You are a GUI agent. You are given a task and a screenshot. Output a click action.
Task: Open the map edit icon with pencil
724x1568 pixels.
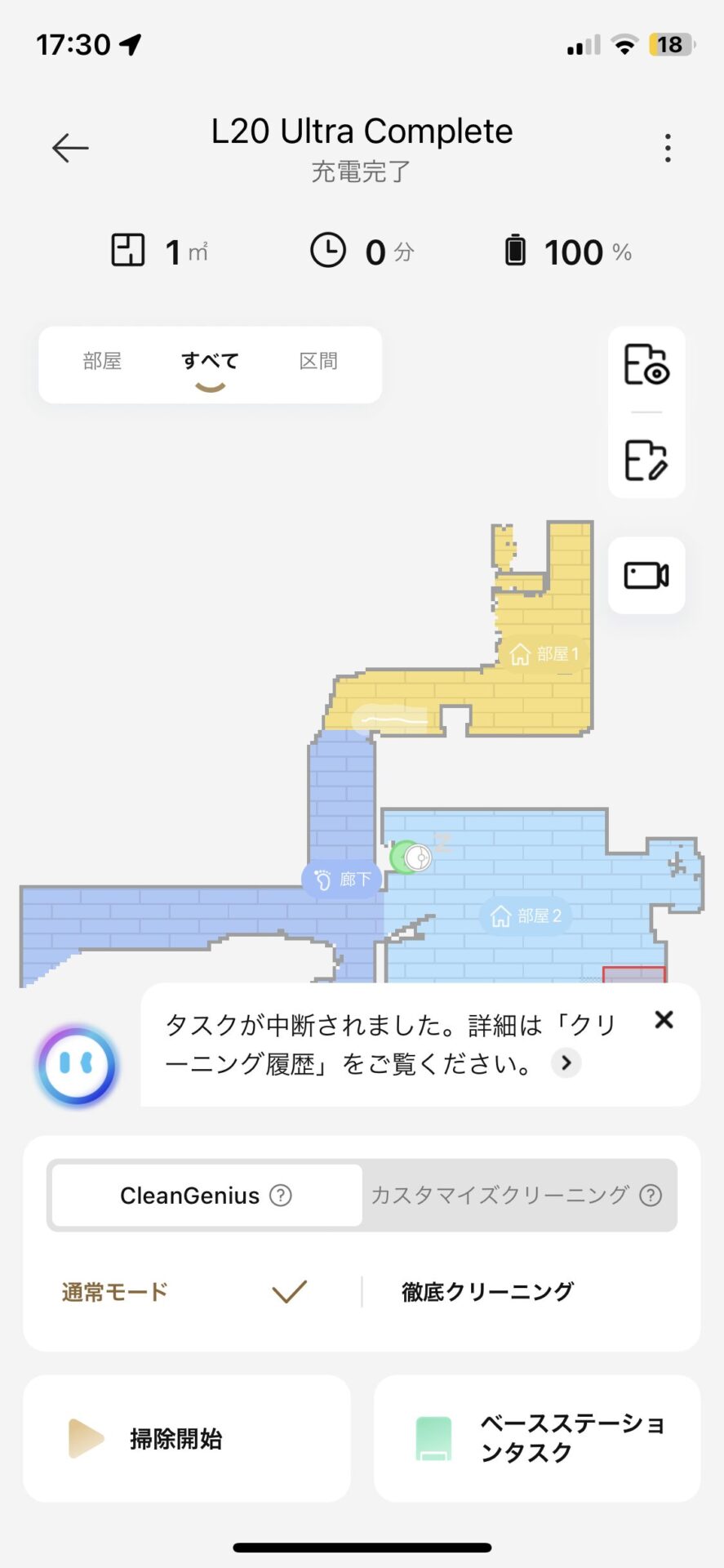click(646, 460)
